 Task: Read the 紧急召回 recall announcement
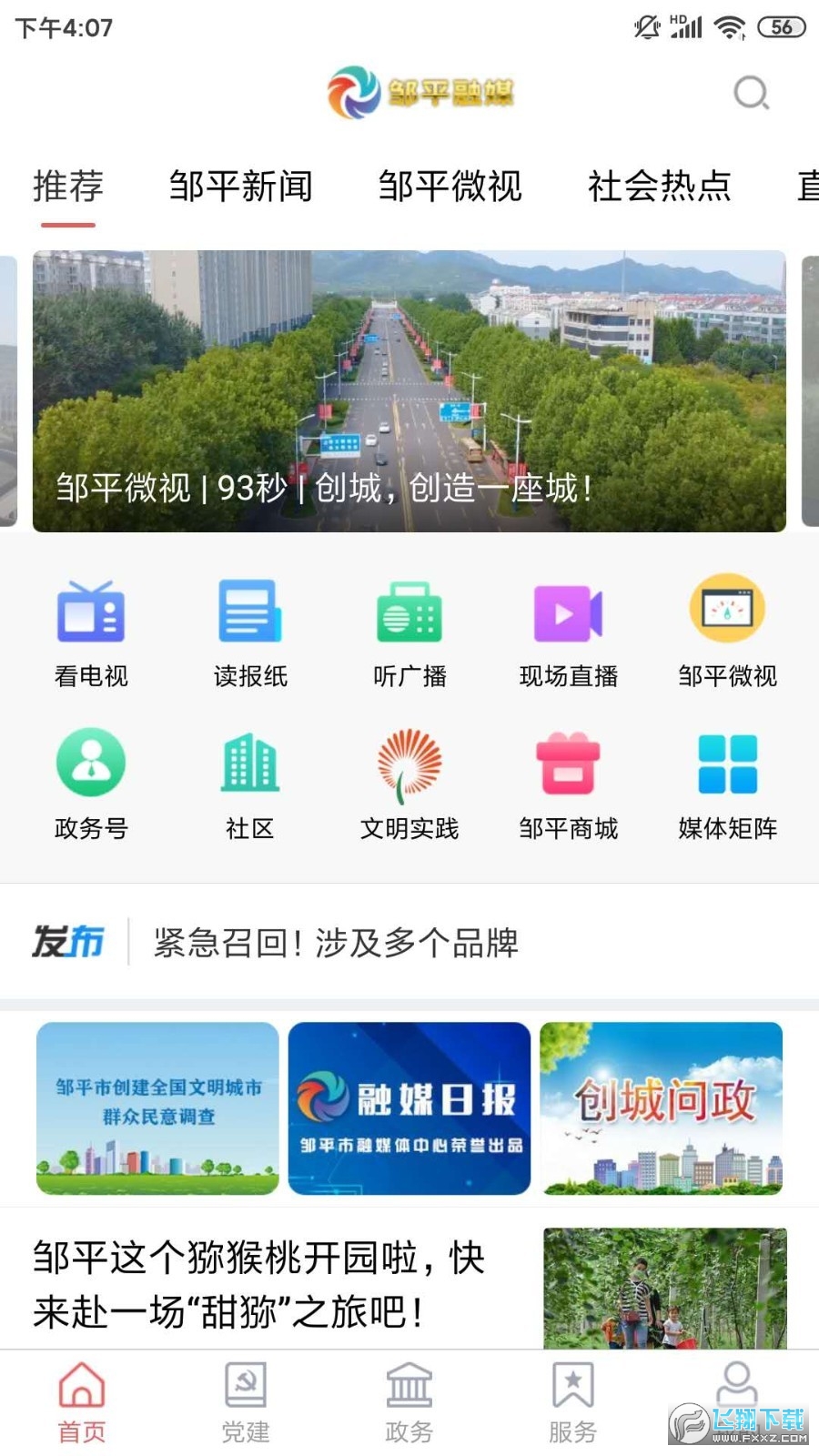pyautogui.click(x=336, y=945)
